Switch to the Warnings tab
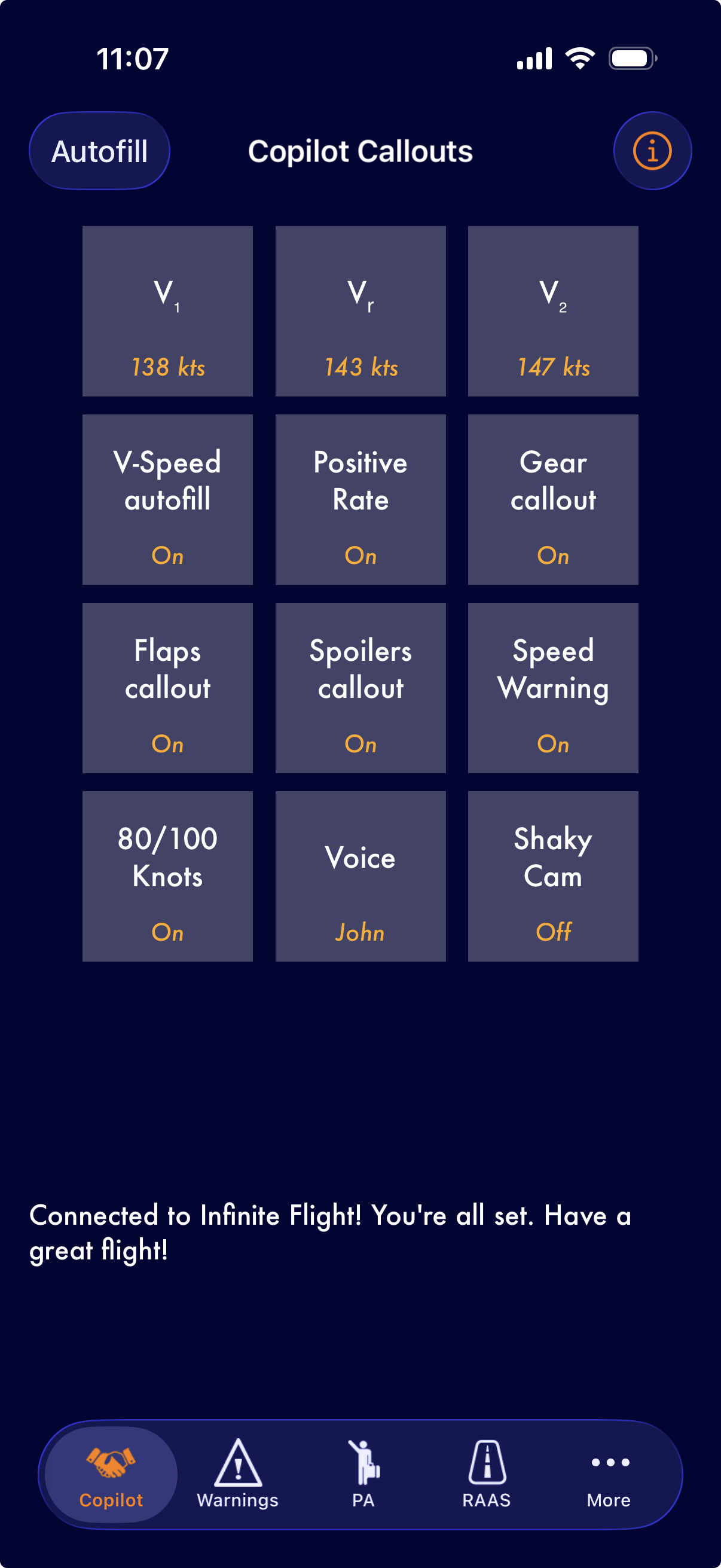 click(x=238, y=1474)
